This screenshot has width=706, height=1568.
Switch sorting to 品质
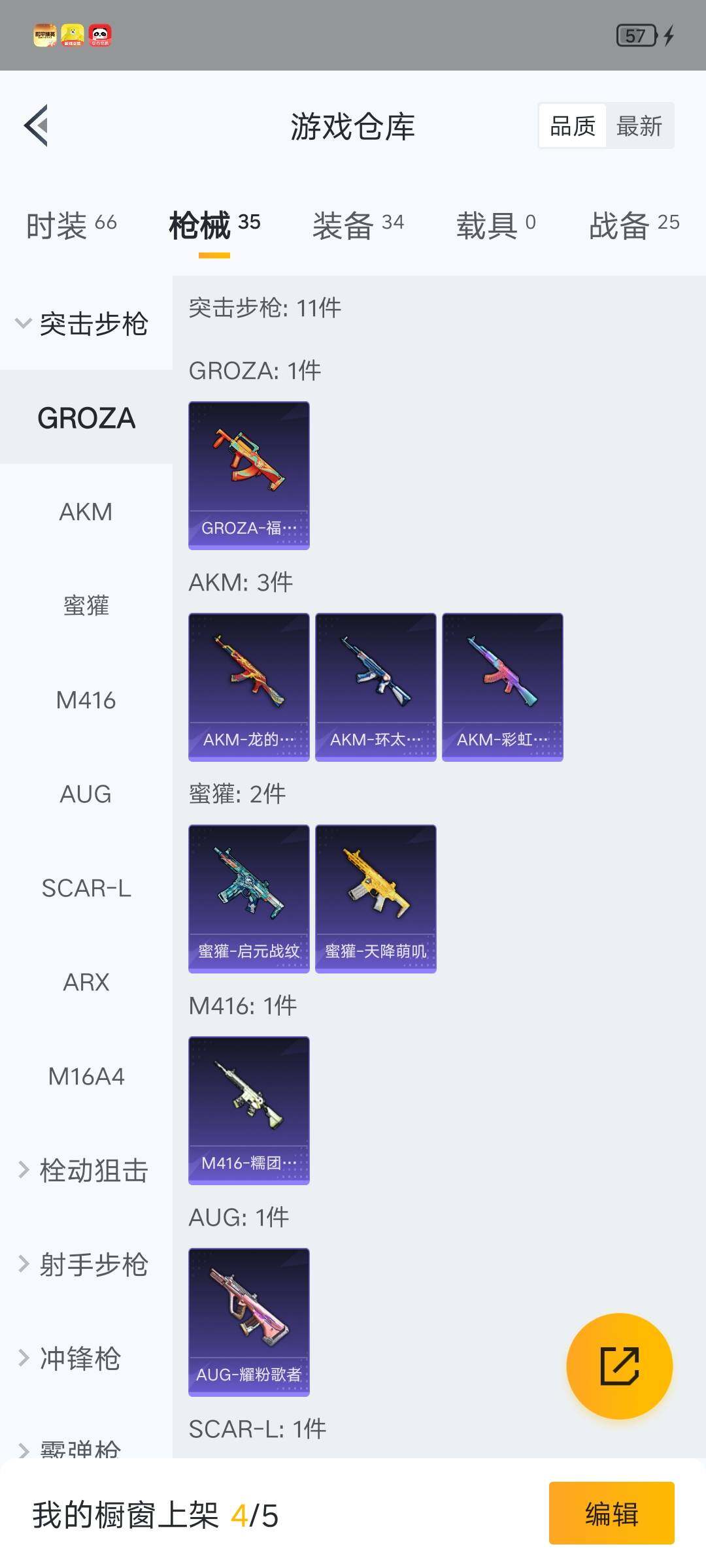571,125
